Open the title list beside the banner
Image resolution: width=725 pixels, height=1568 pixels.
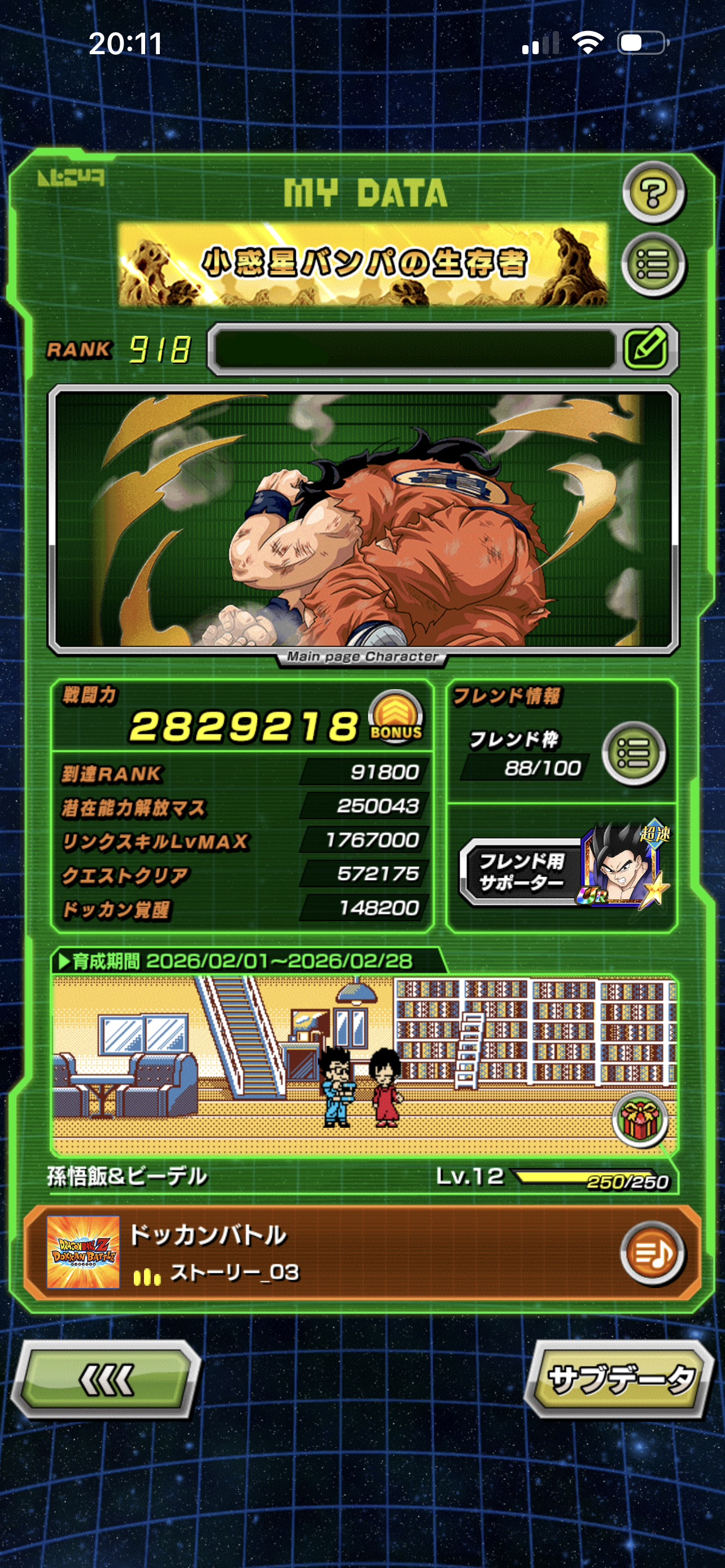pos(653,265)
